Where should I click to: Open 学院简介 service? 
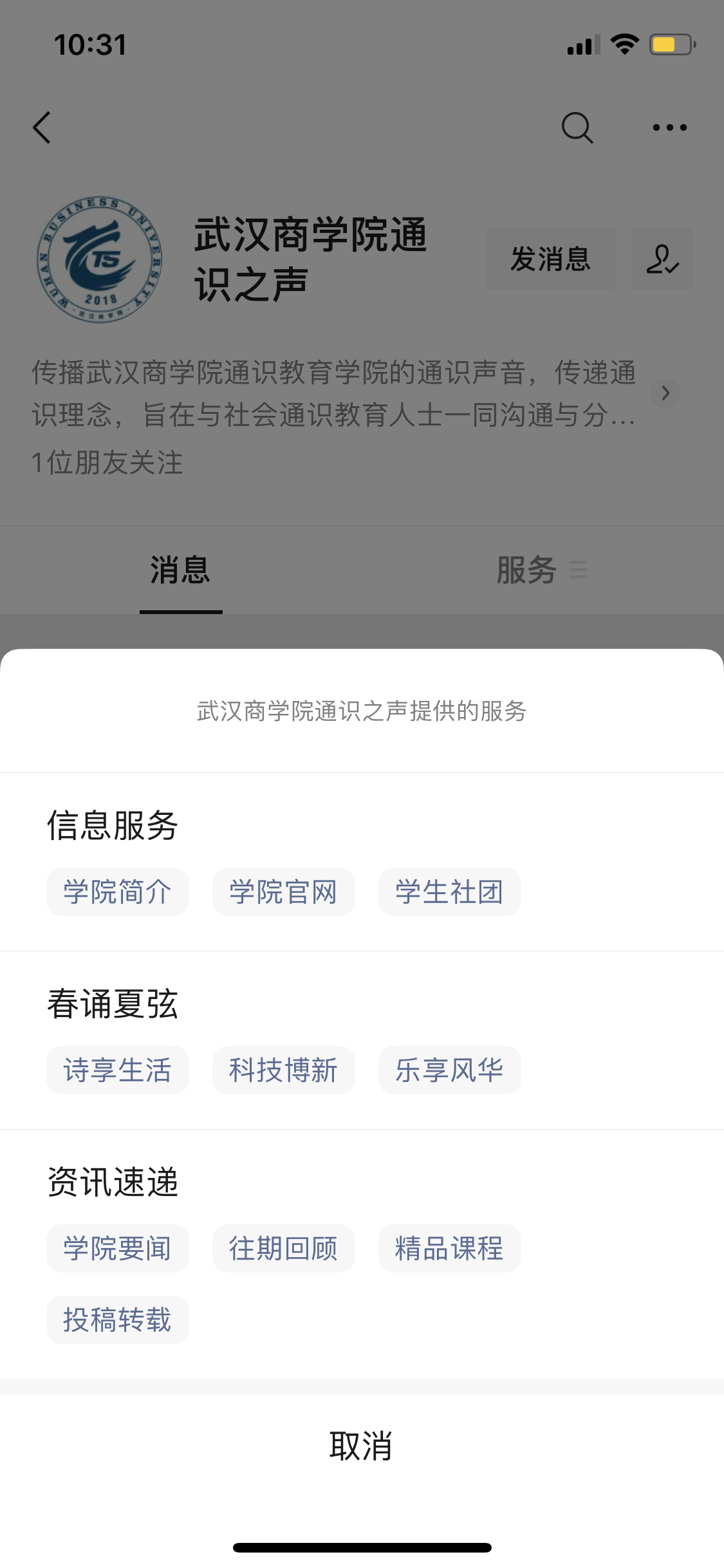(x=117, y=892)
